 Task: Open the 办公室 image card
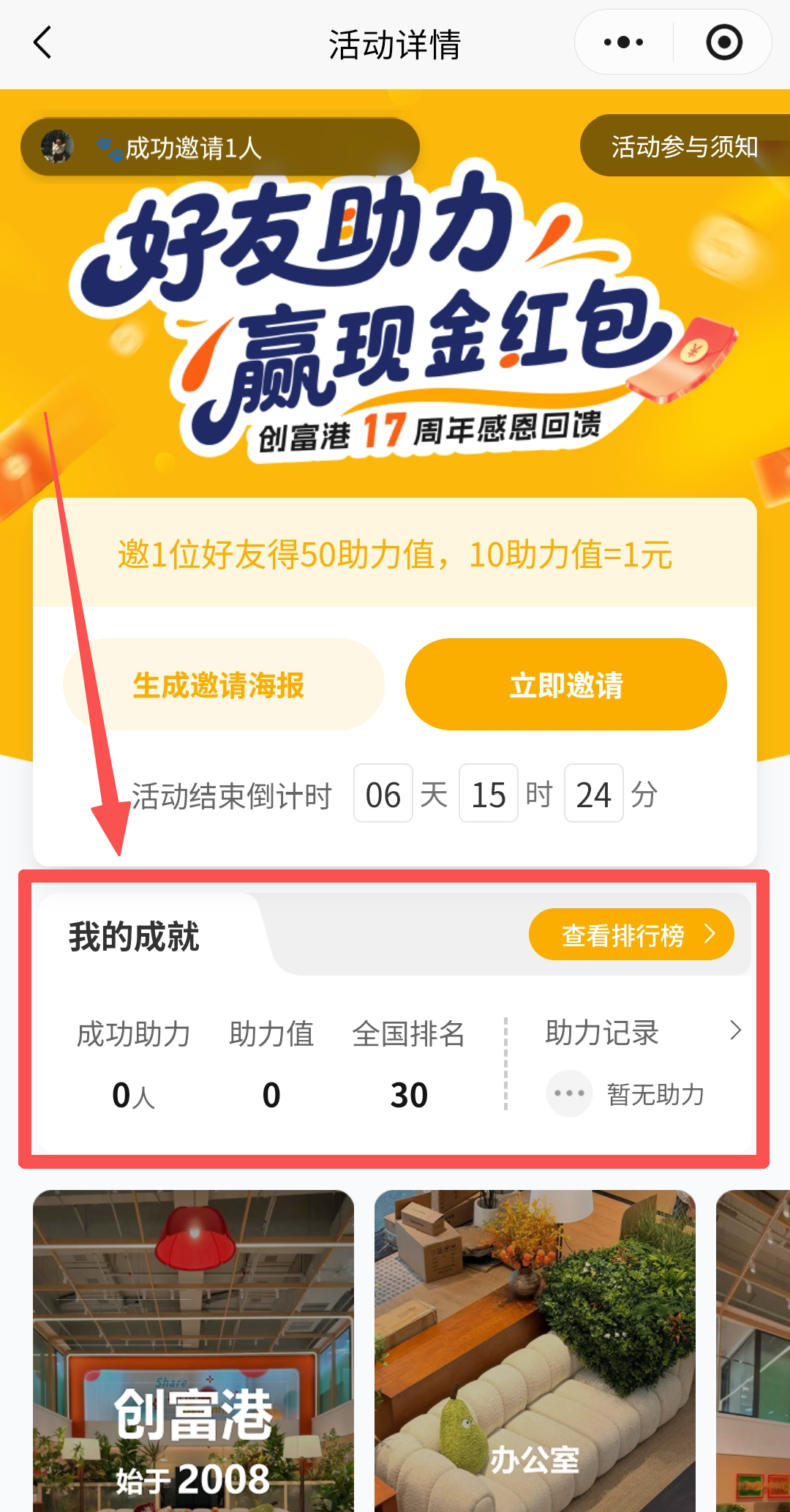point(535,1350)
